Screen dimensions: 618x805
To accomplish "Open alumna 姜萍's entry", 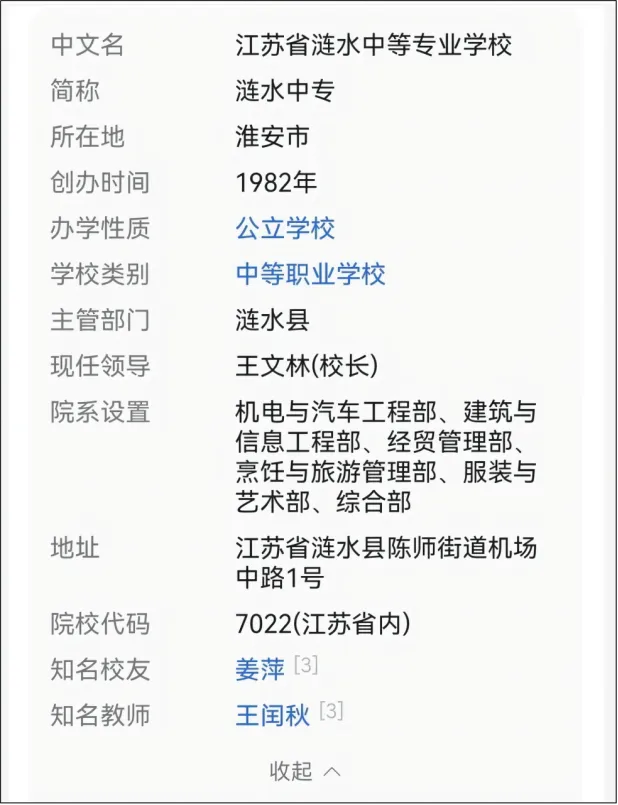I will tap(260, 669).
